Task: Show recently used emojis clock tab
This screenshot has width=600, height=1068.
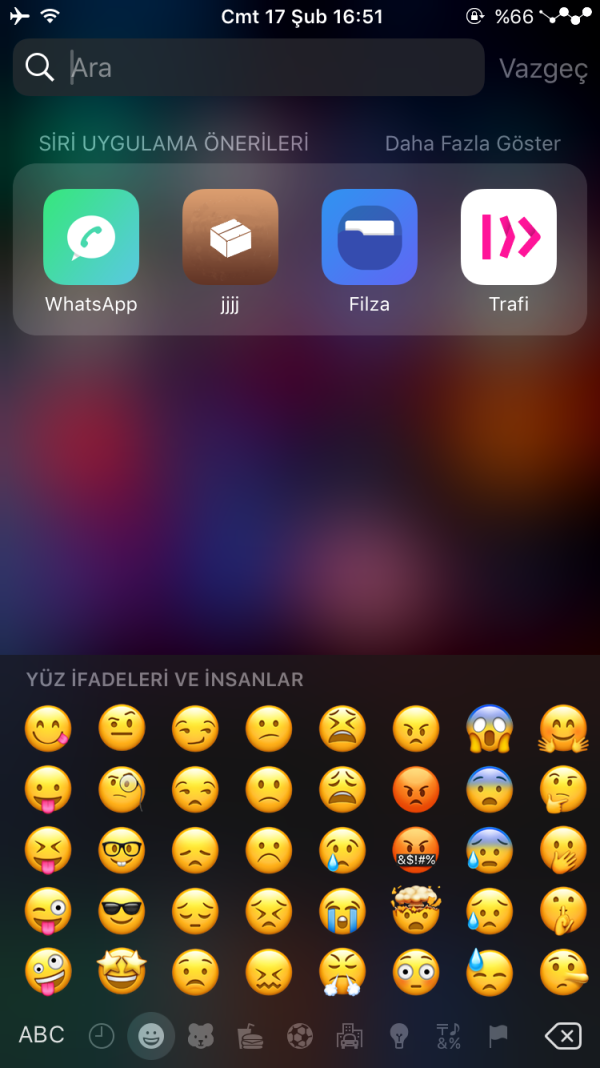Action: (101, 1037)
